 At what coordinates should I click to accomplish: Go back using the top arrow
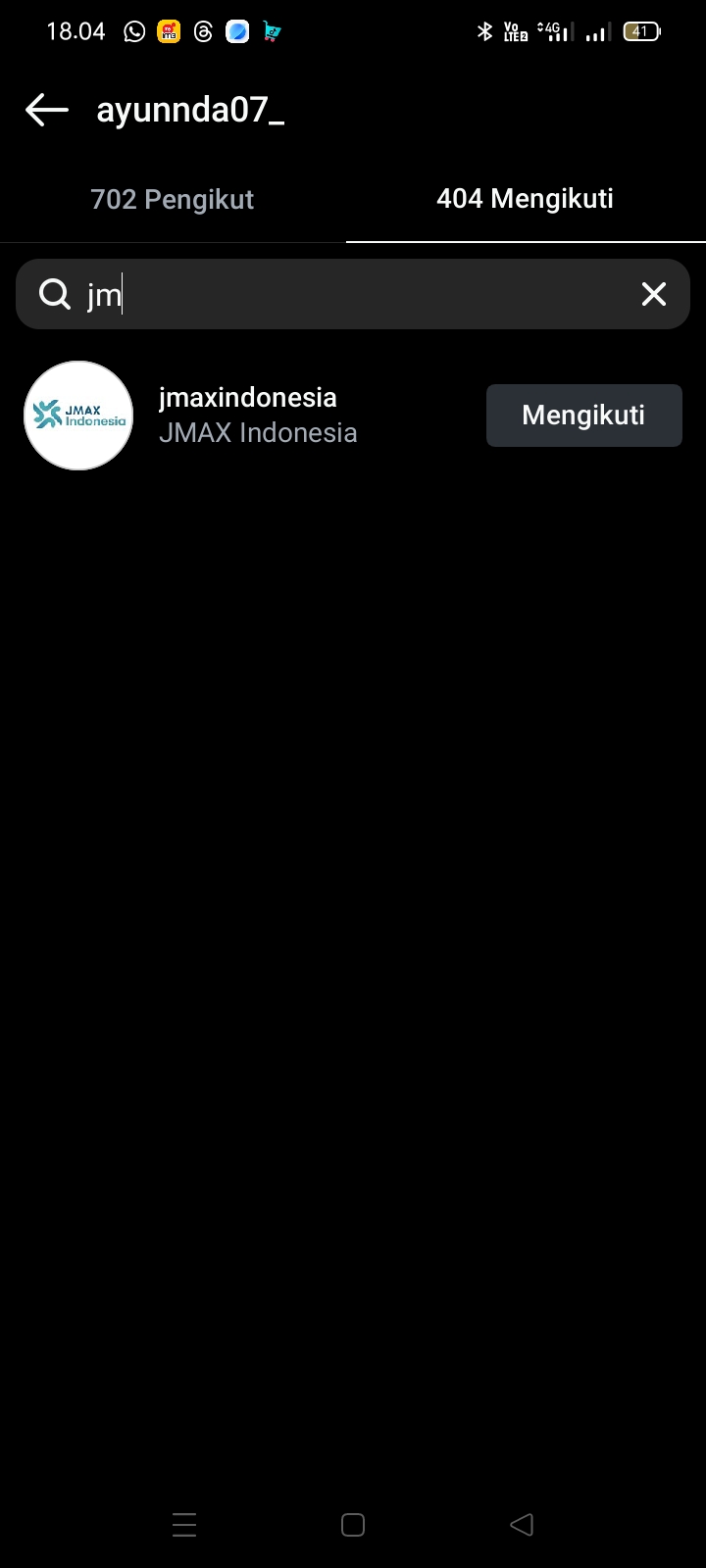(x=46, y=110)
